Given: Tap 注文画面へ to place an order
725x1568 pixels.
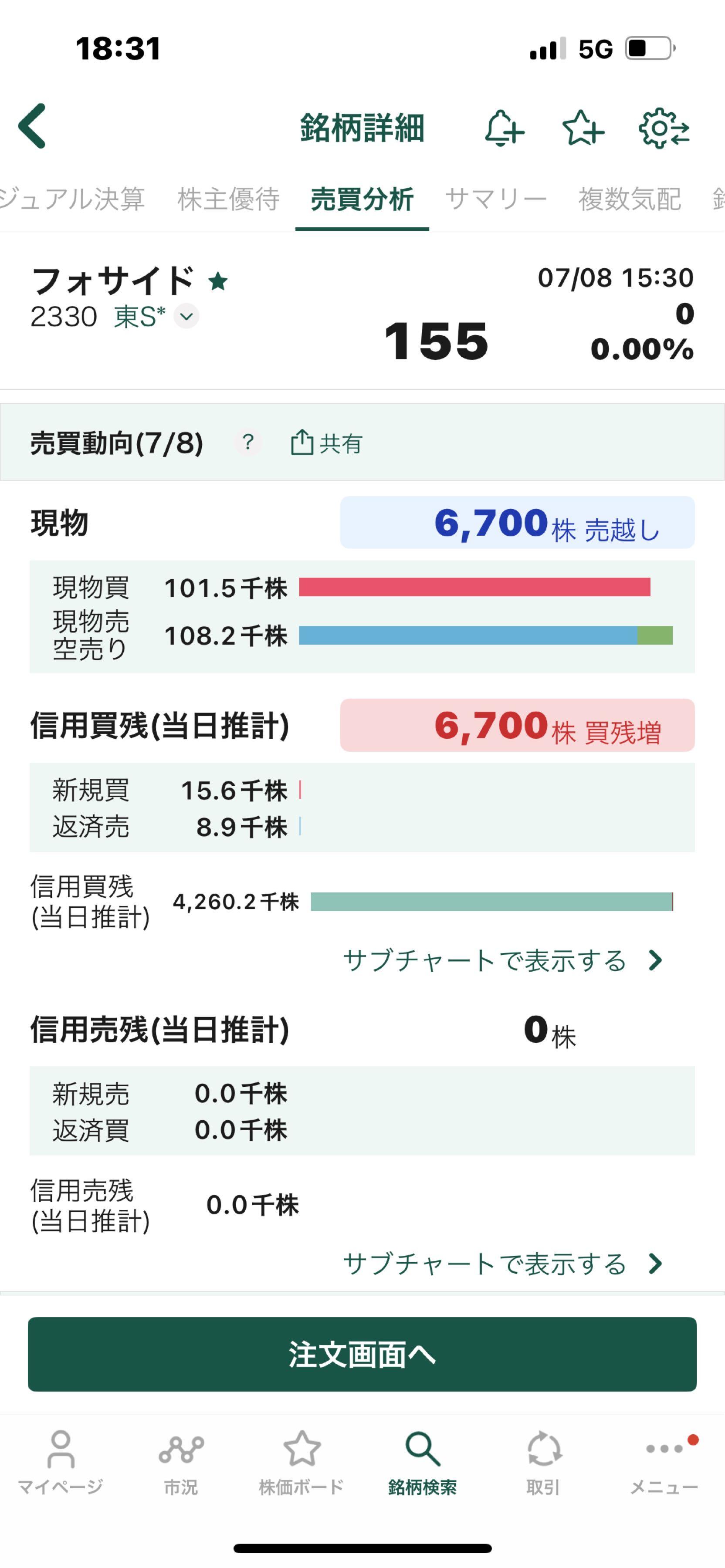Looking at the screenshot, I should tap(362, 1354).
